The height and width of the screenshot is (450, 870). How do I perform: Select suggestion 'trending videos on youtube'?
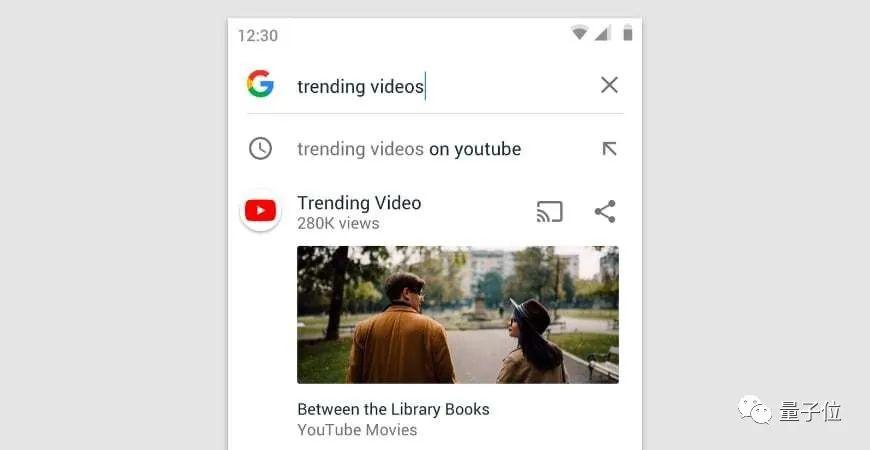tap(409, 149)
